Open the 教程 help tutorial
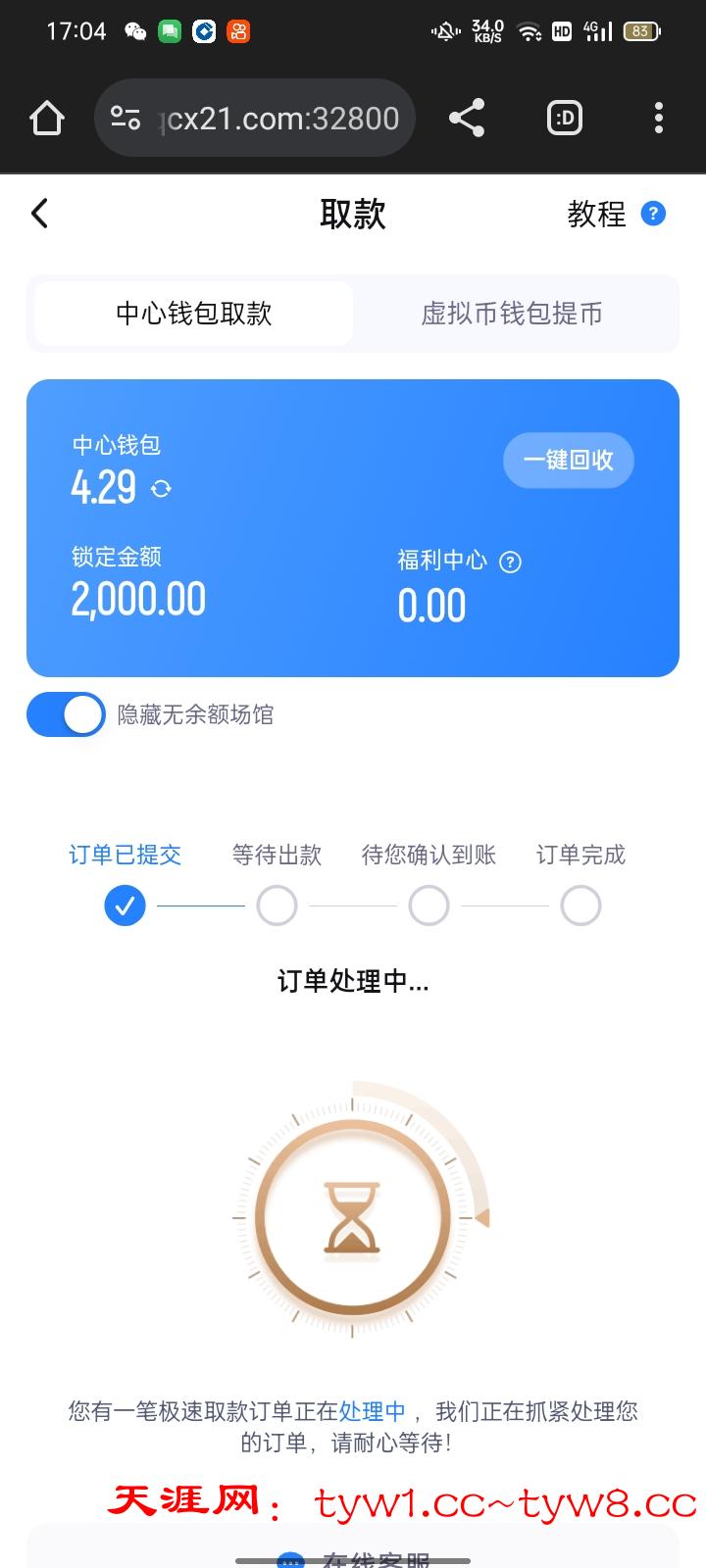This screenshot has width=706, height=1568. point(615,214)
